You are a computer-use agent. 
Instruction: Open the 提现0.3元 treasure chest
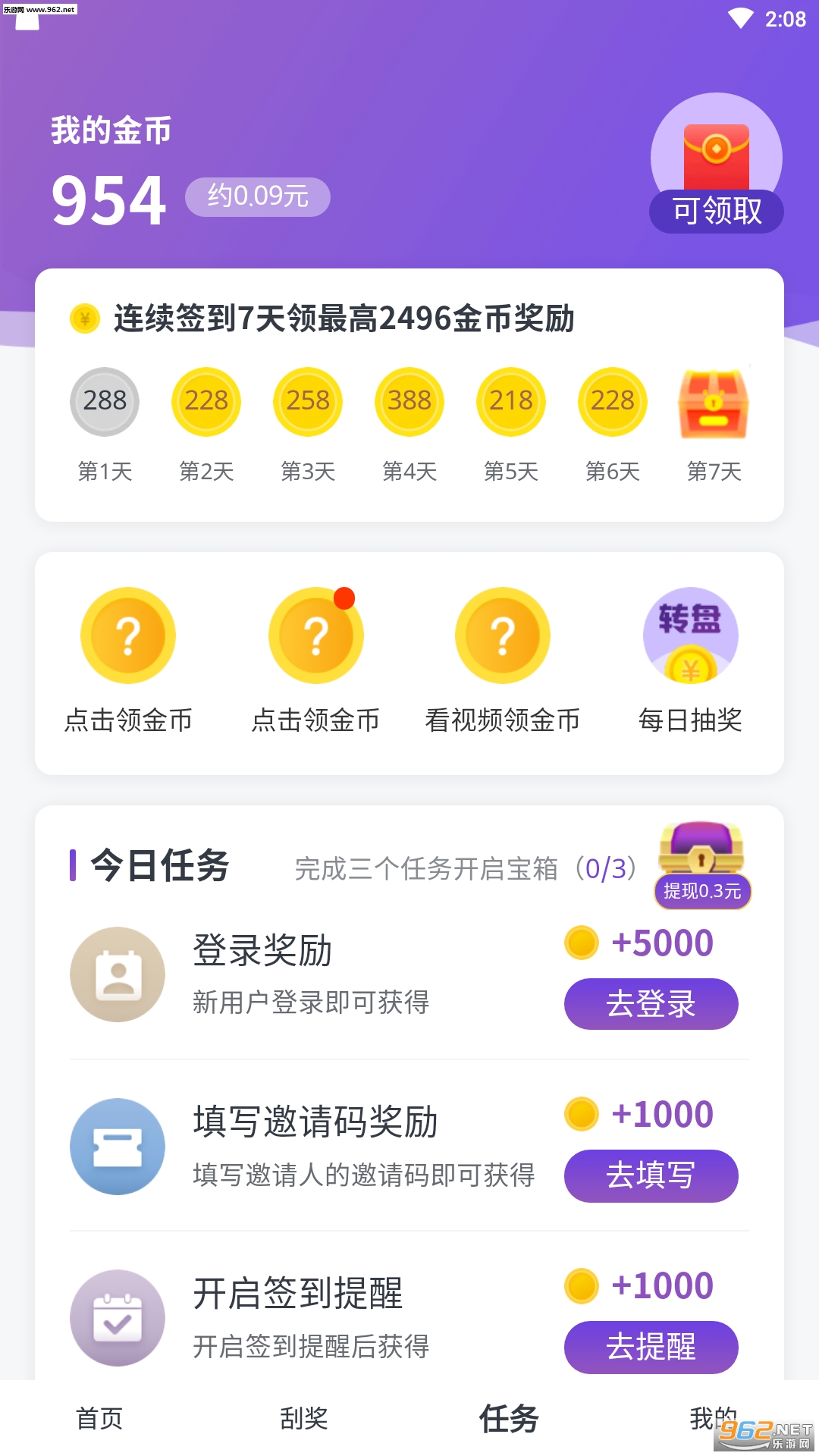pyautogui.click(x=701, y=864)
